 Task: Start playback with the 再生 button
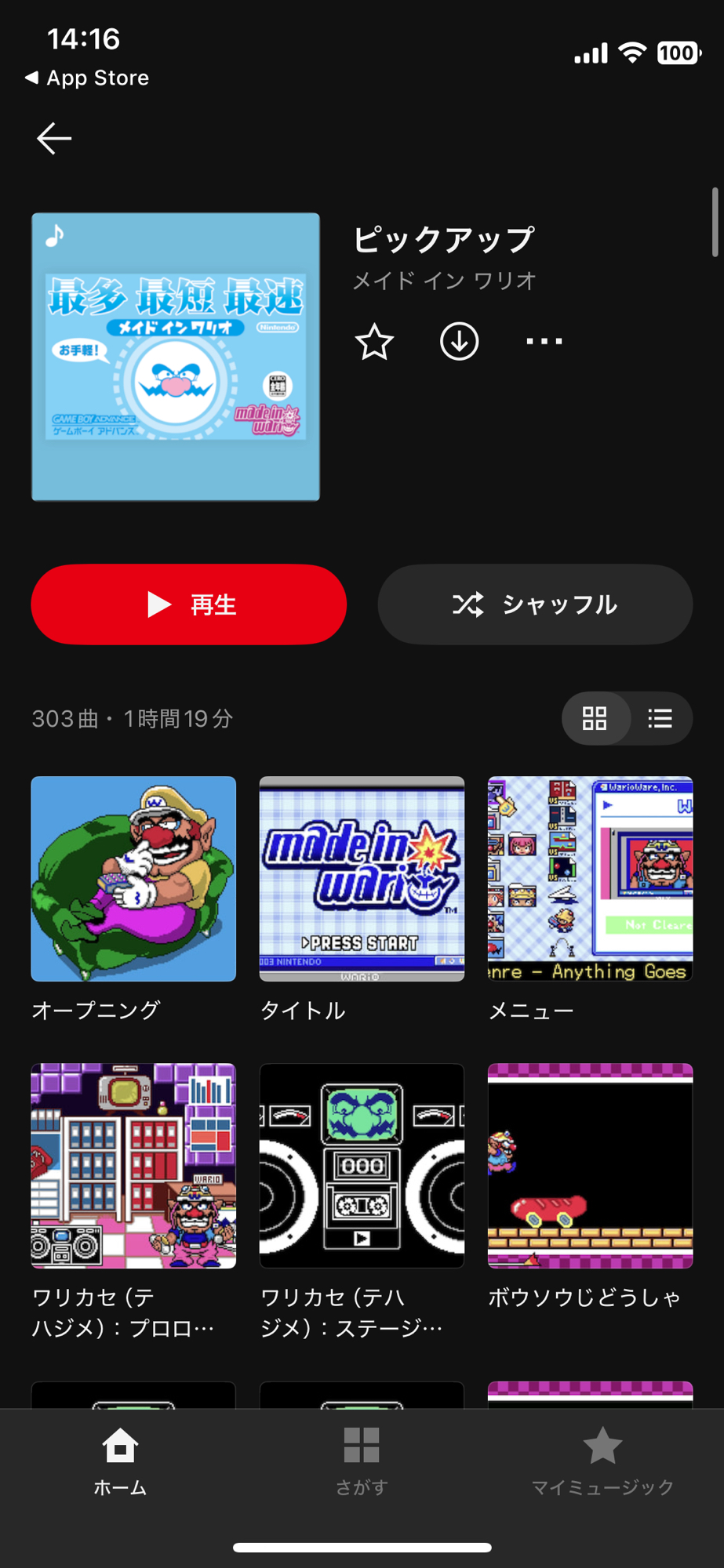coord(189,604)
